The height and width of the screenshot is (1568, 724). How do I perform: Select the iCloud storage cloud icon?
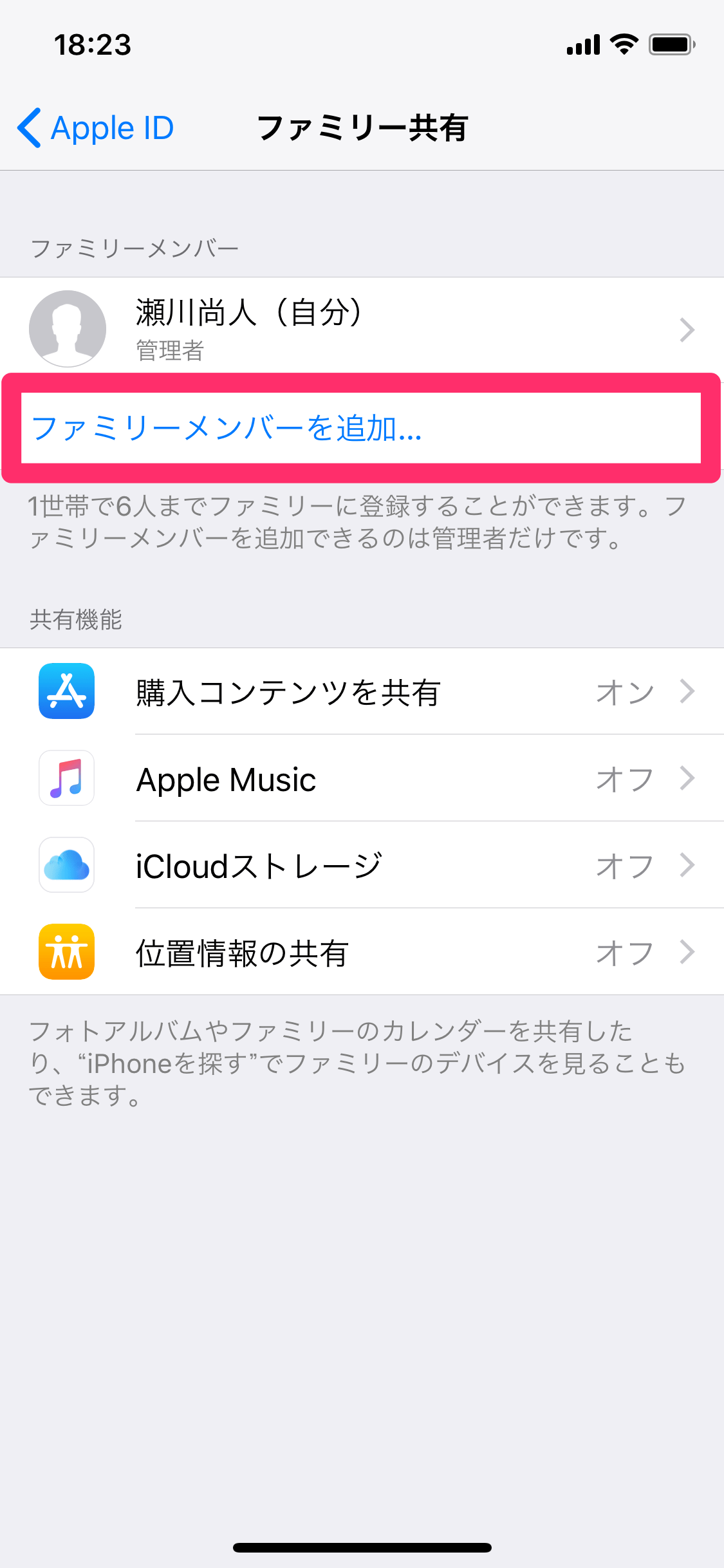tap(67, 865)
